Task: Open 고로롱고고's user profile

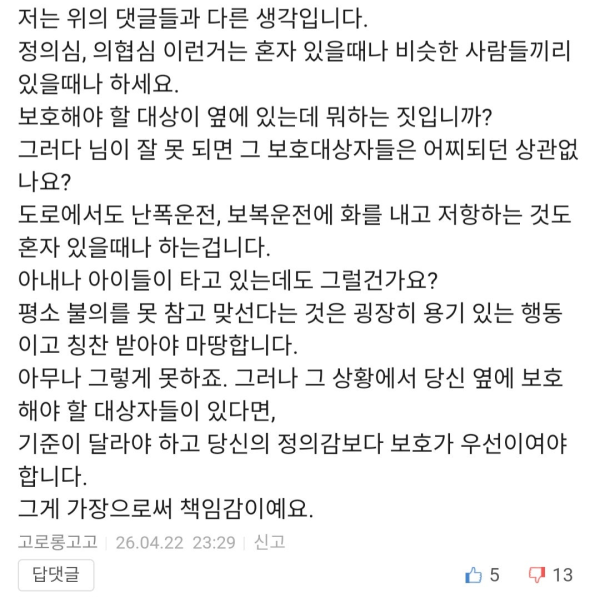Action: click(x=57, y=543)
